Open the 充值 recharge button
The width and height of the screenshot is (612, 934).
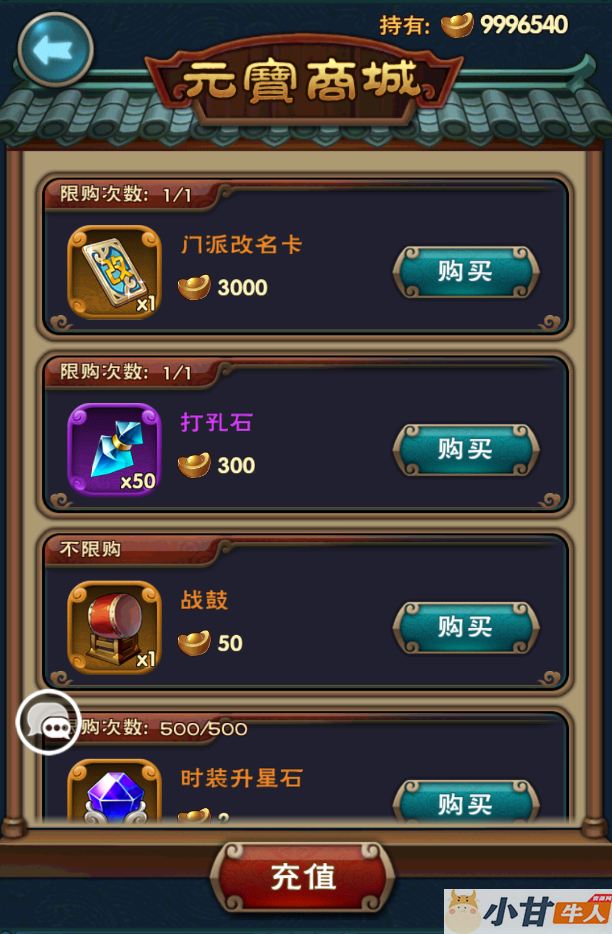coord(303,877)
